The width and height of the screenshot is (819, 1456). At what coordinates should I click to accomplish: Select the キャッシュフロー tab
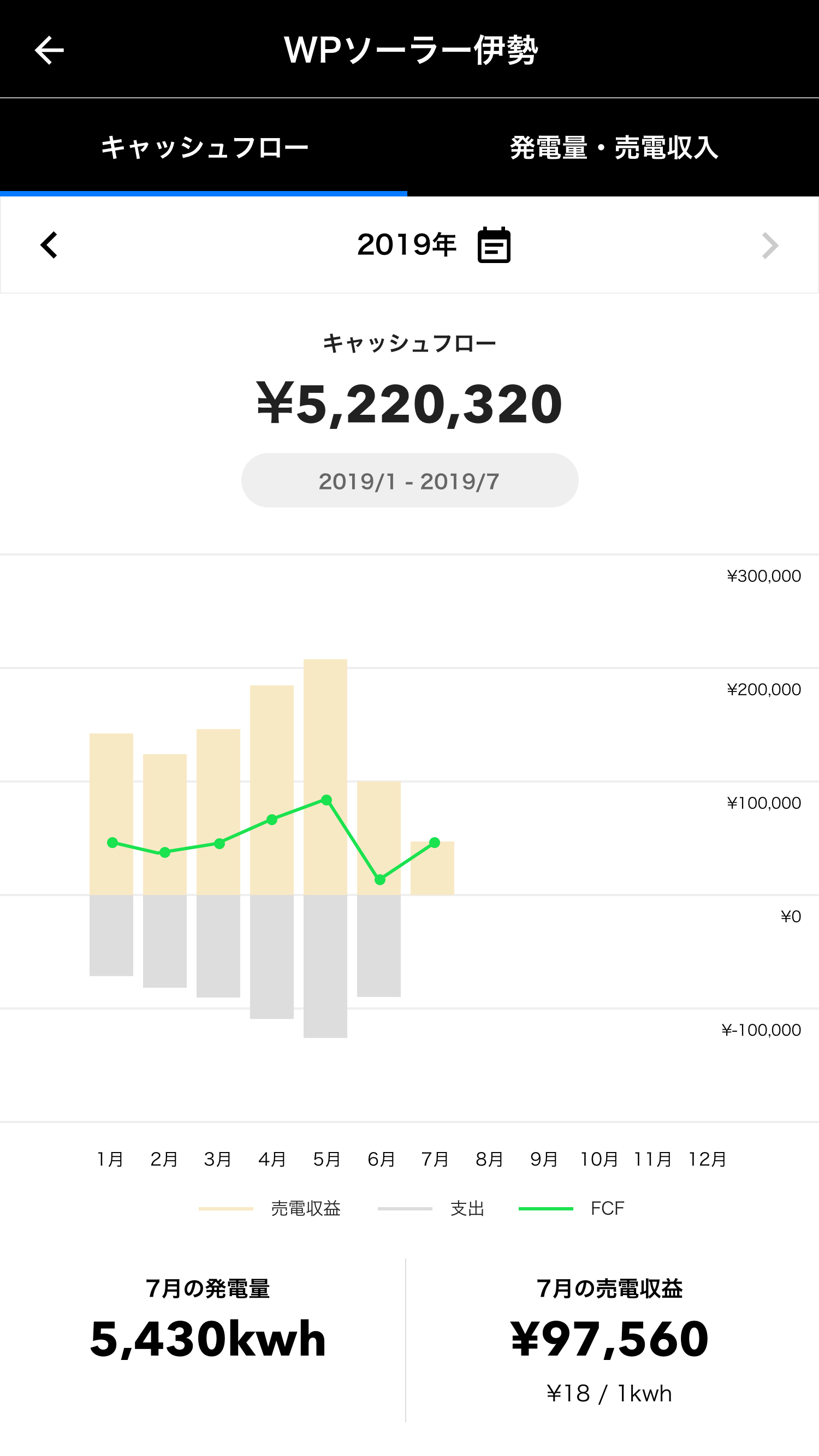[204, 147]
